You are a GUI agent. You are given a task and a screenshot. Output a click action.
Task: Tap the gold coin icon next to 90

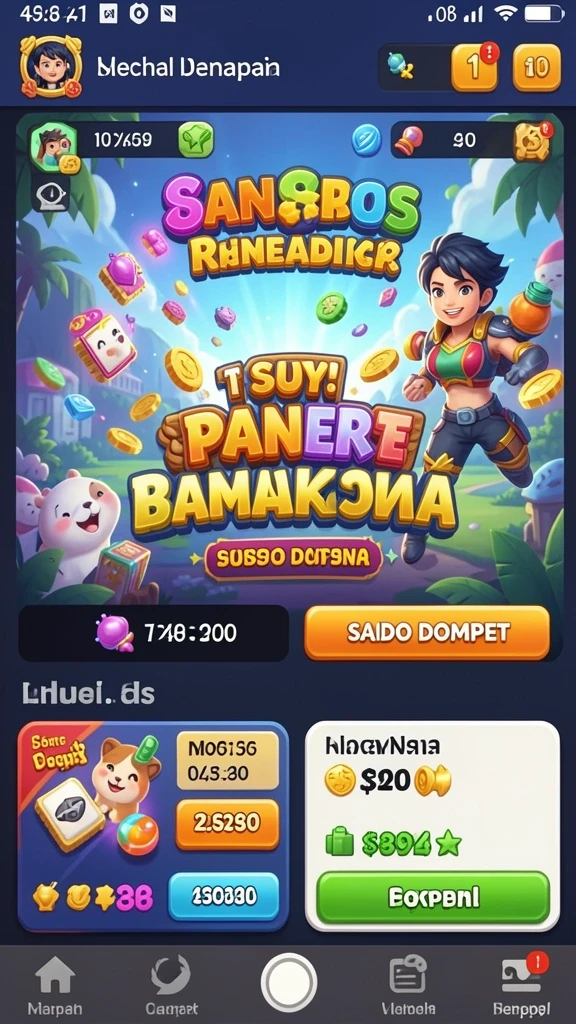[533, 140]
